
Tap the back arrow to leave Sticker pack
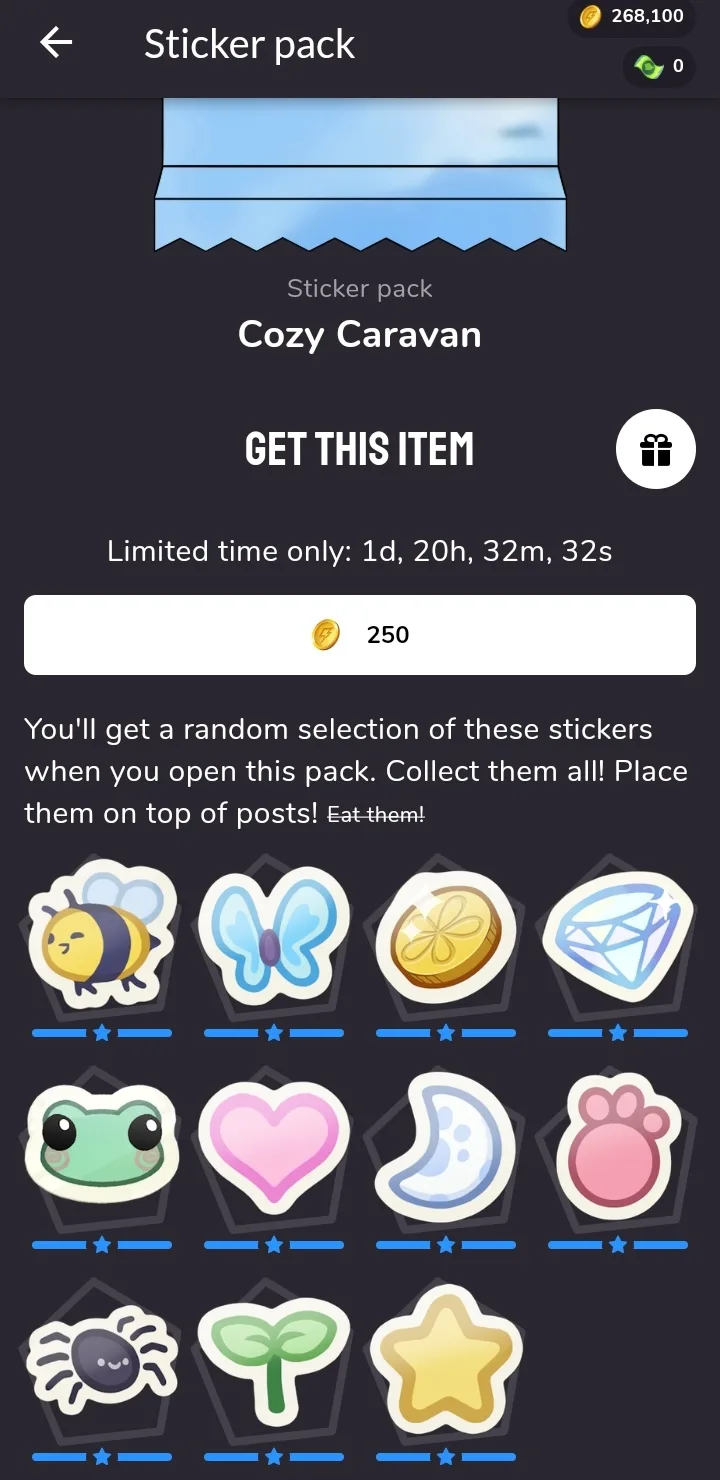pos(55,42)
